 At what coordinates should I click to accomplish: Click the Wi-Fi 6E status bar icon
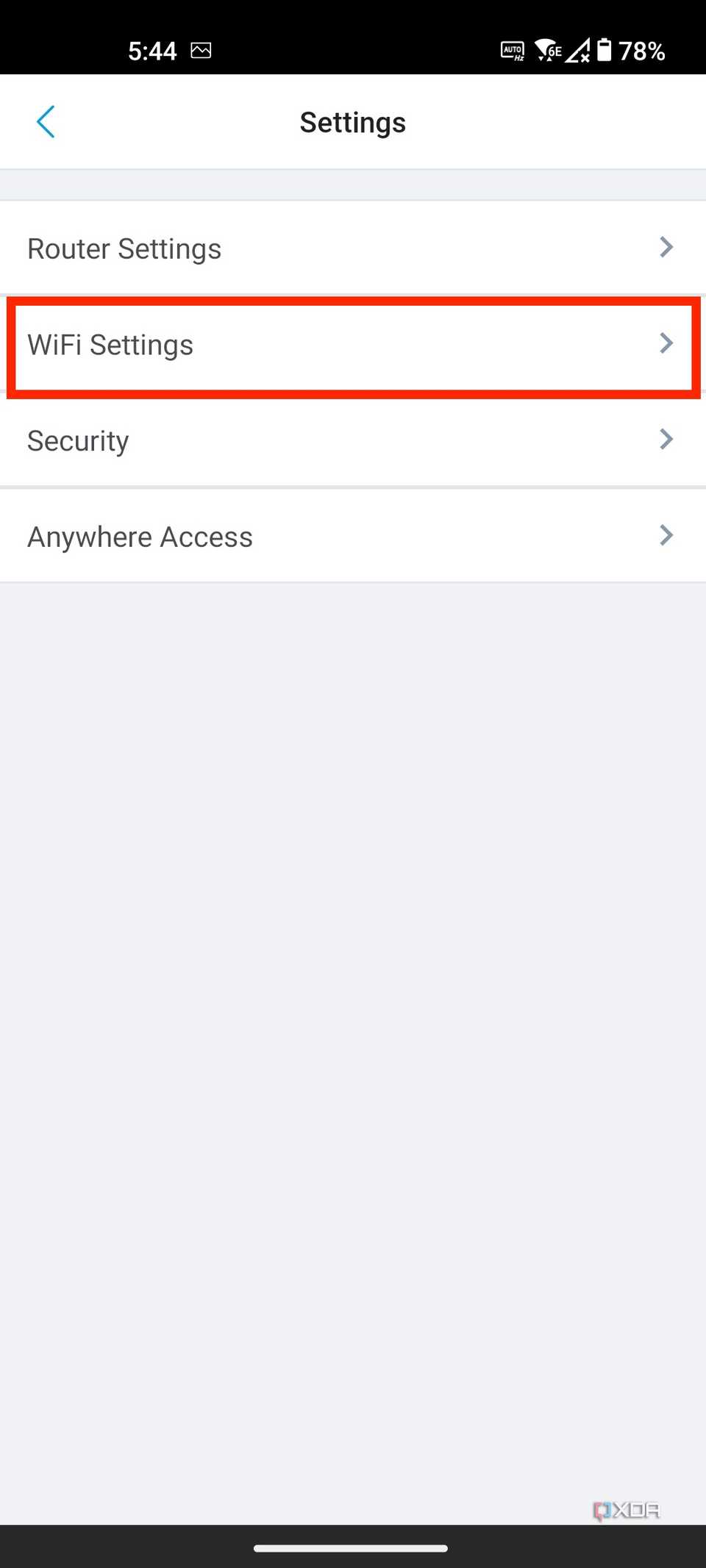546,50
